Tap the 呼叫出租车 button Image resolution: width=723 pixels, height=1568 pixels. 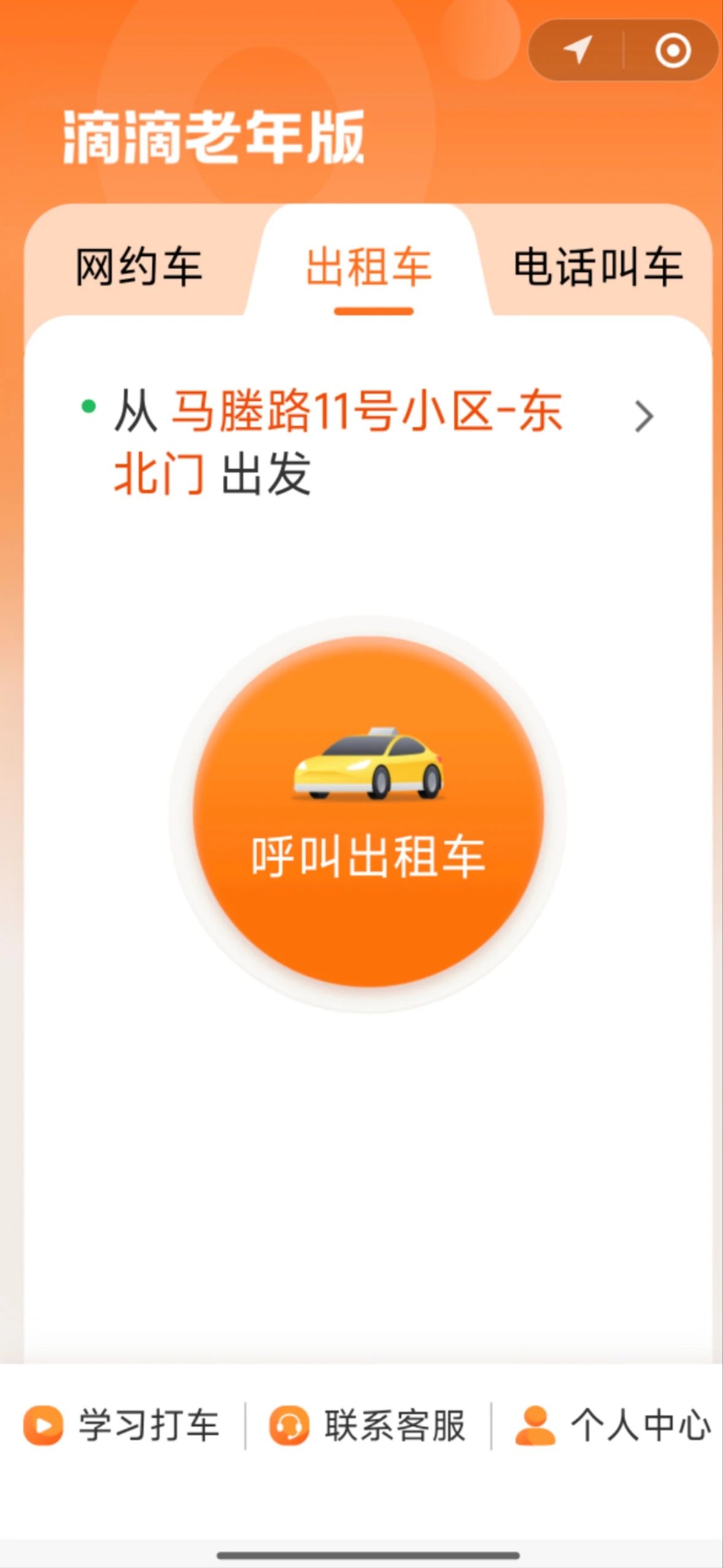coord(368,812)
